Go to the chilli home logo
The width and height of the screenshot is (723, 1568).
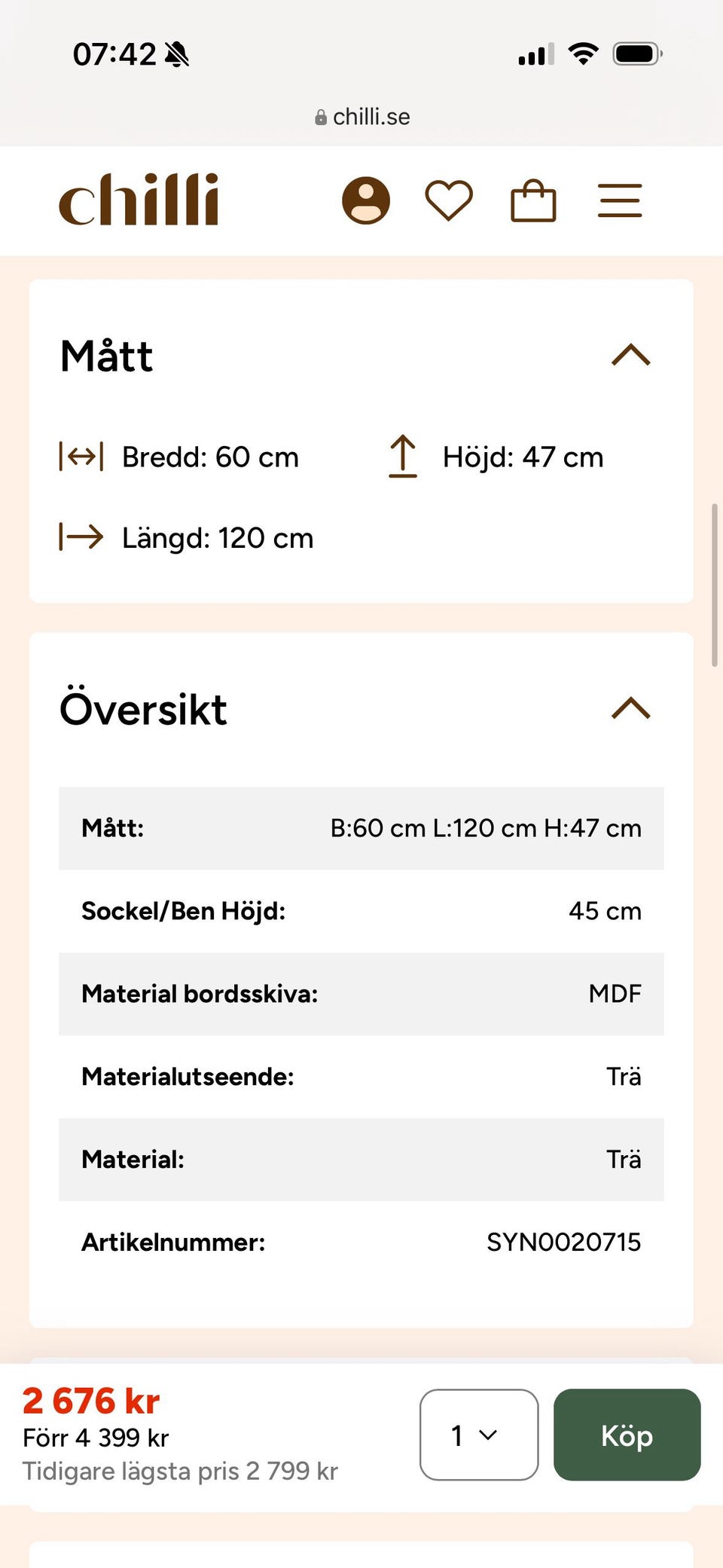coord(139,200)
